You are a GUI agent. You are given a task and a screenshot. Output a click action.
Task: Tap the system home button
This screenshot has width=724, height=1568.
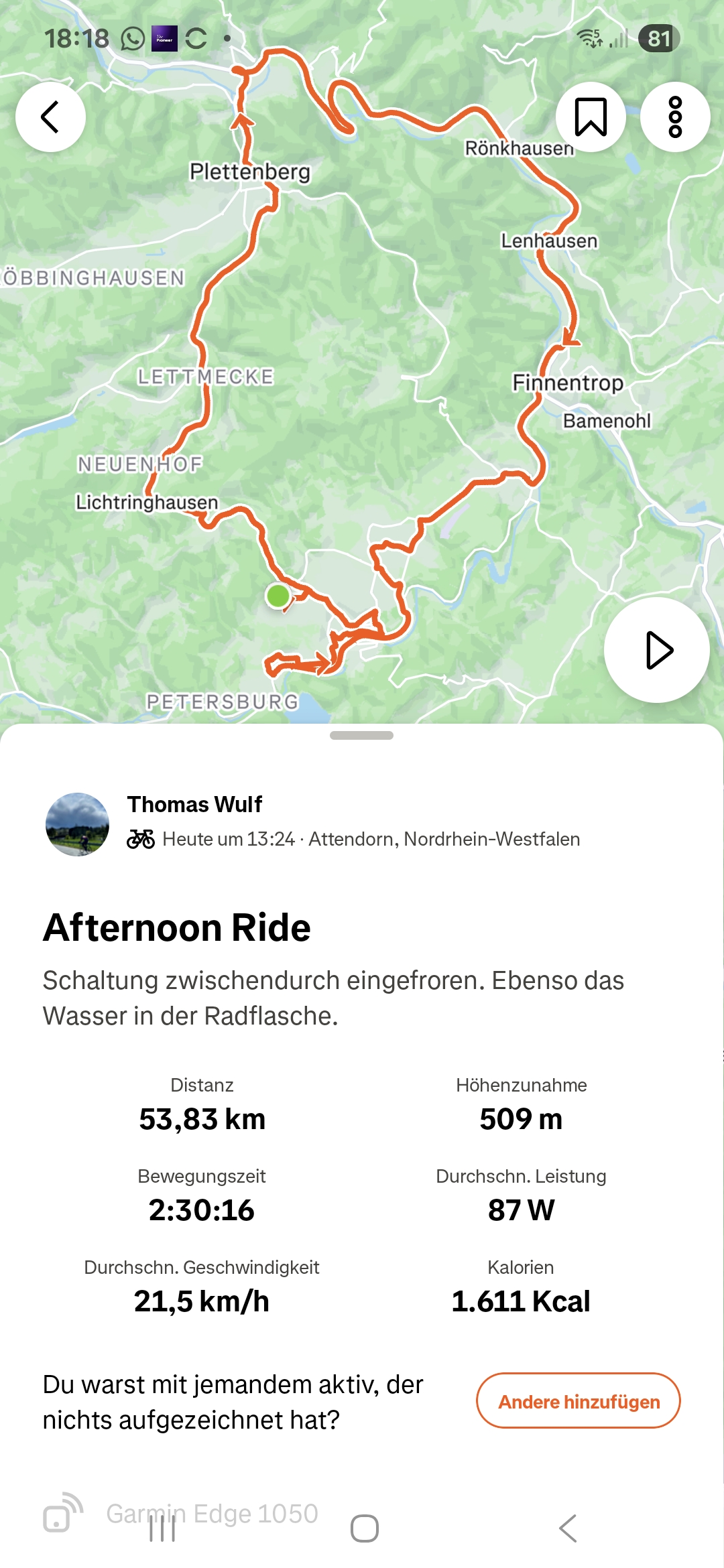coord(364,1528)
